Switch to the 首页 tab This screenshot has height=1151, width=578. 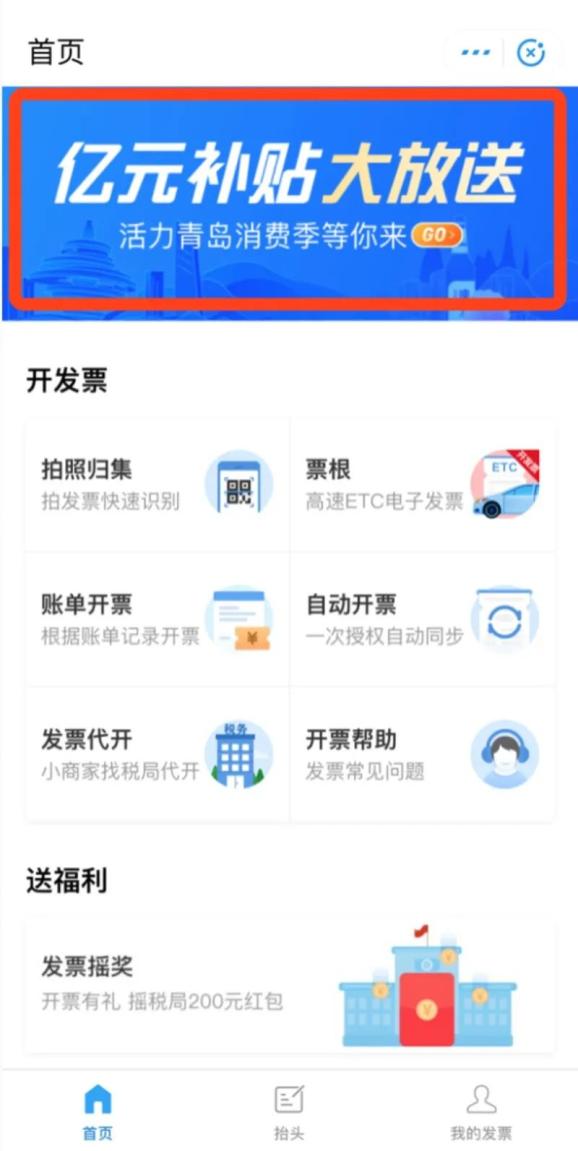(97, 1112)
